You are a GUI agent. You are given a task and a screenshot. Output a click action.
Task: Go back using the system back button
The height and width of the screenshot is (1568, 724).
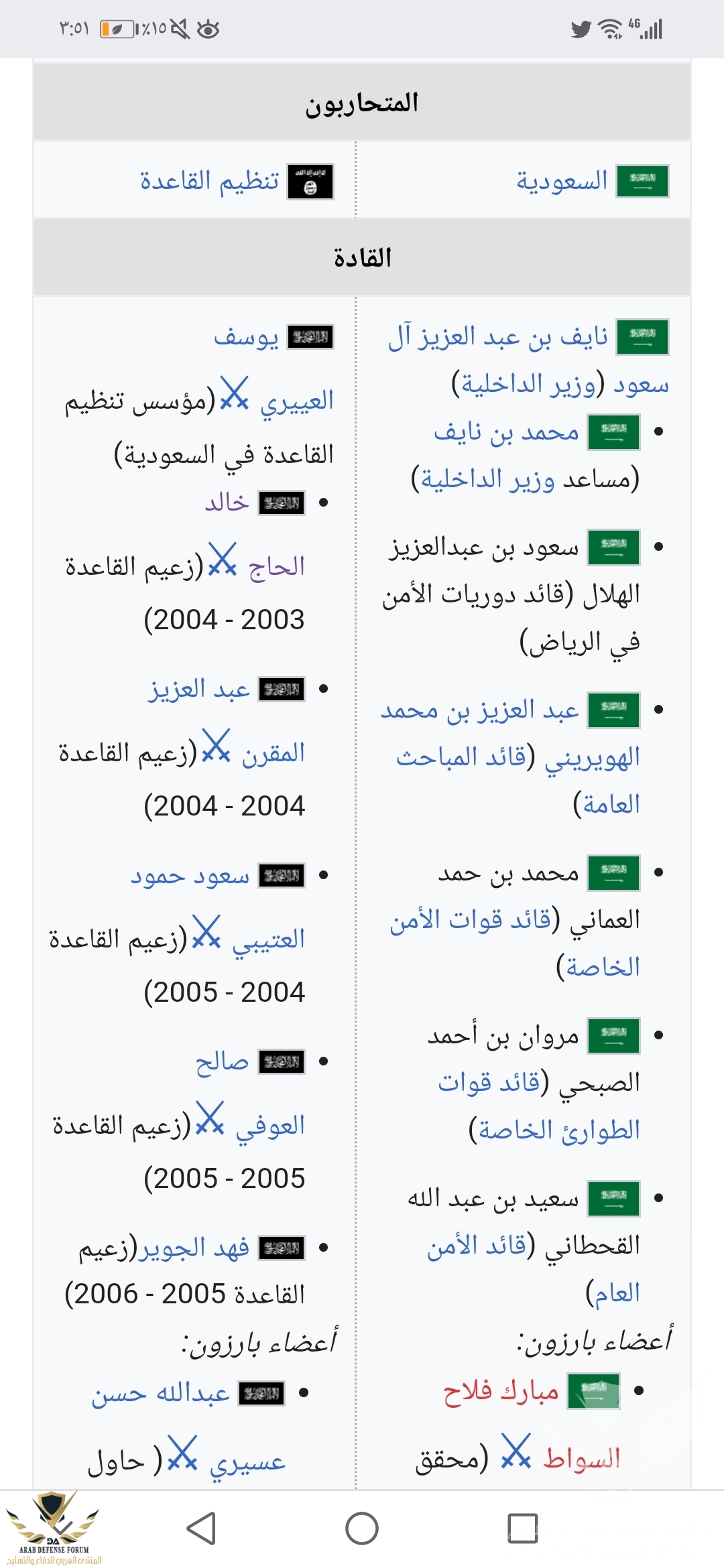pyautogui.click(x=201, y=1528)
